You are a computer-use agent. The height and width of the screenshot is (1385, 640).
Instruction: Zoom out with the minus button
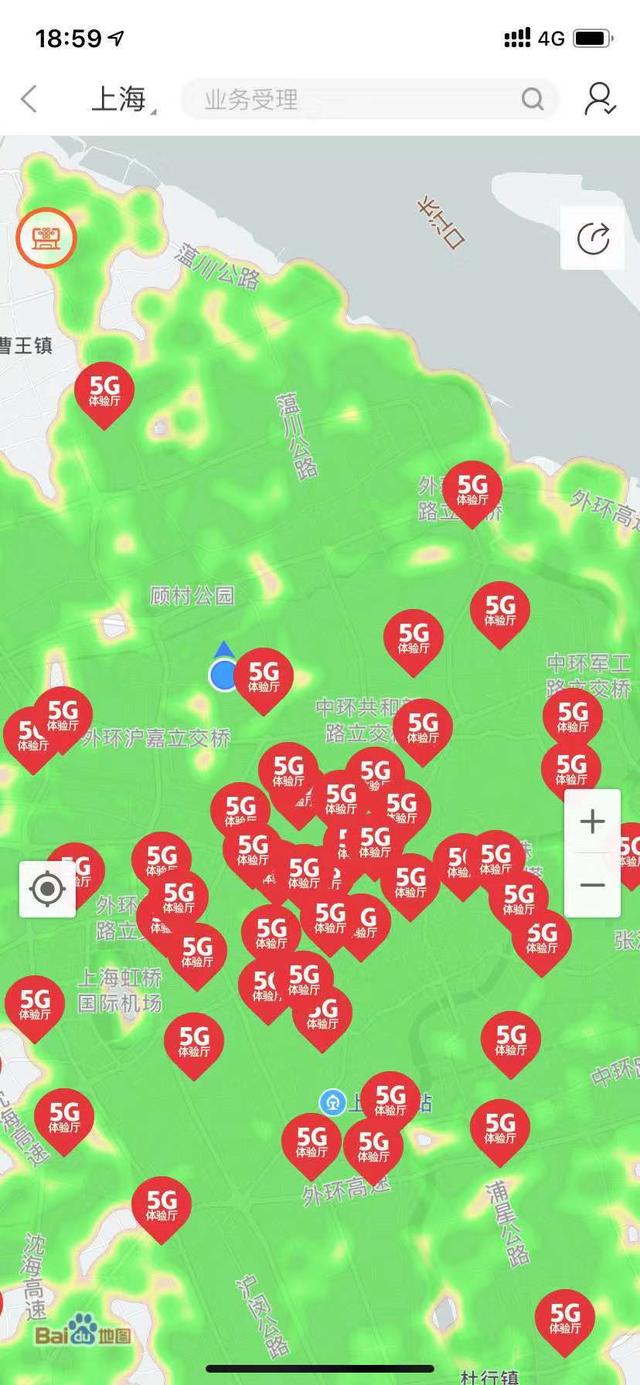(x=593, y=886)
